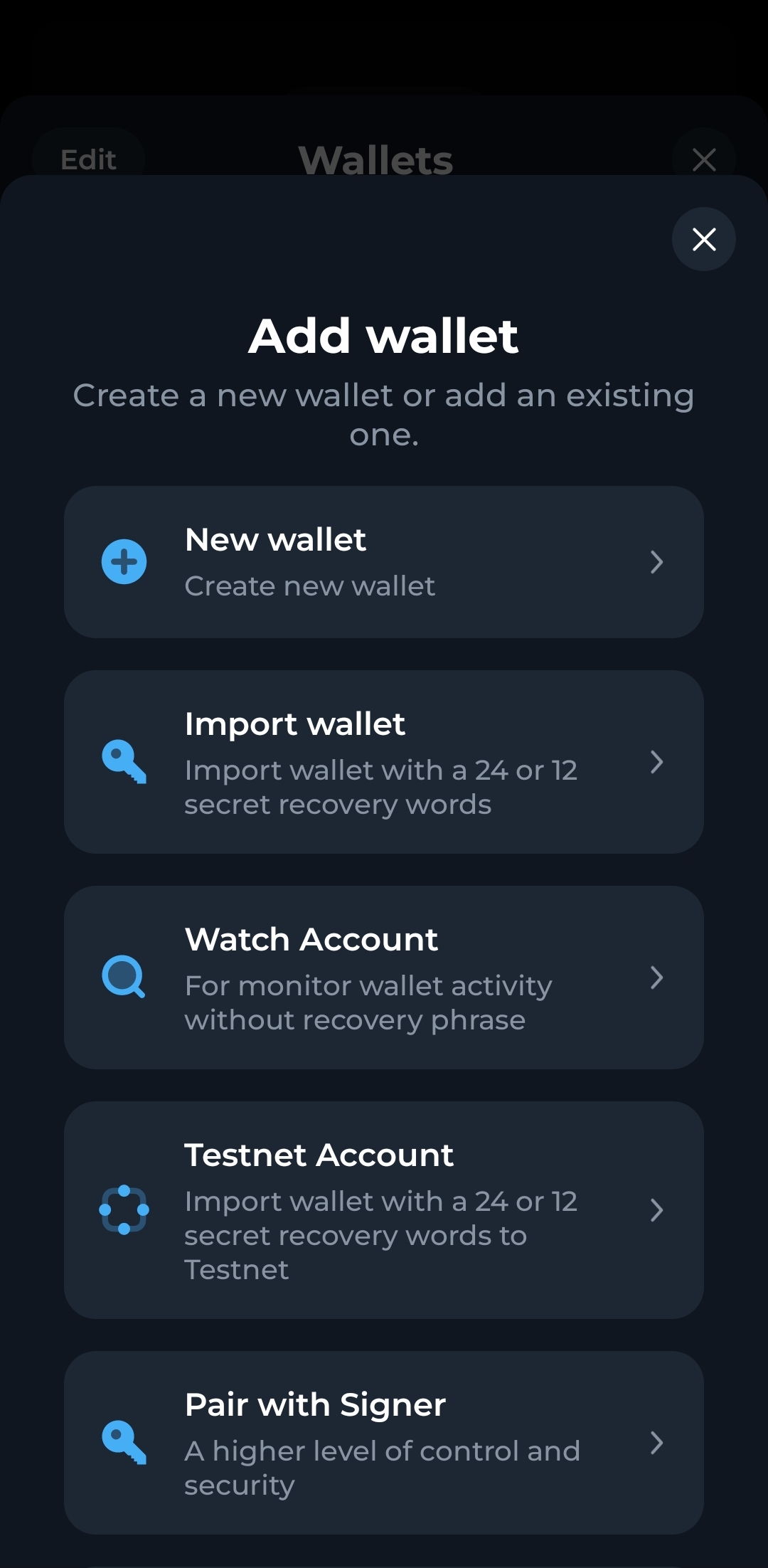The height and width of the screenshot is (1568, 768).
Task: Open New wallet creation option
Action: (x=384, y=561)
